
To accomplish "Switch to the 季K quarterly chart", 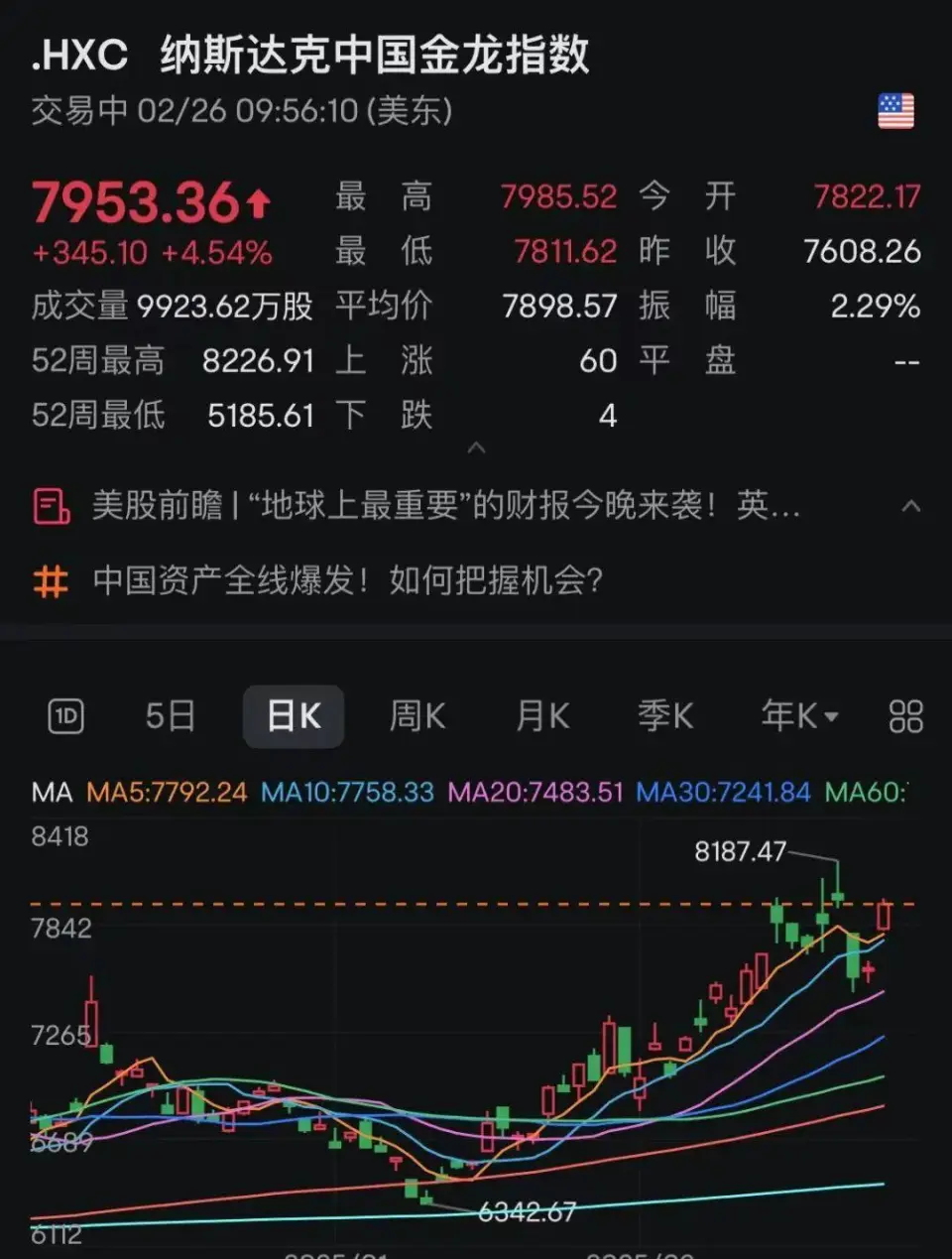I will 664,716.
